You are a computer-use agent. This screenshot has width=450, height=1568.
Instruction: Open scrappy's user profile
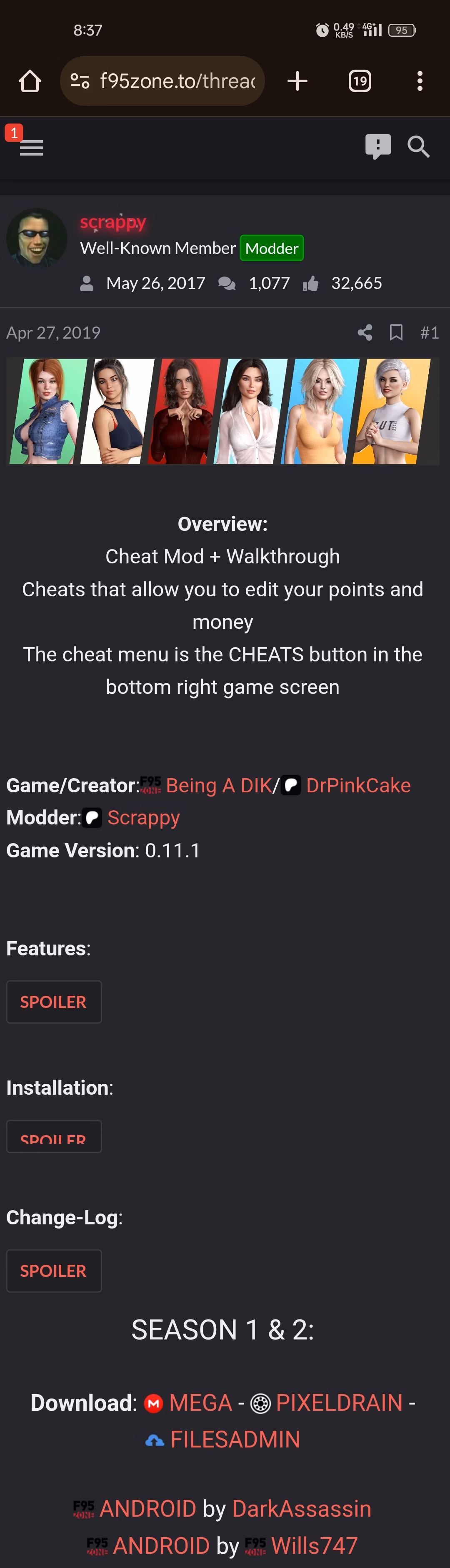pos(113,222)
